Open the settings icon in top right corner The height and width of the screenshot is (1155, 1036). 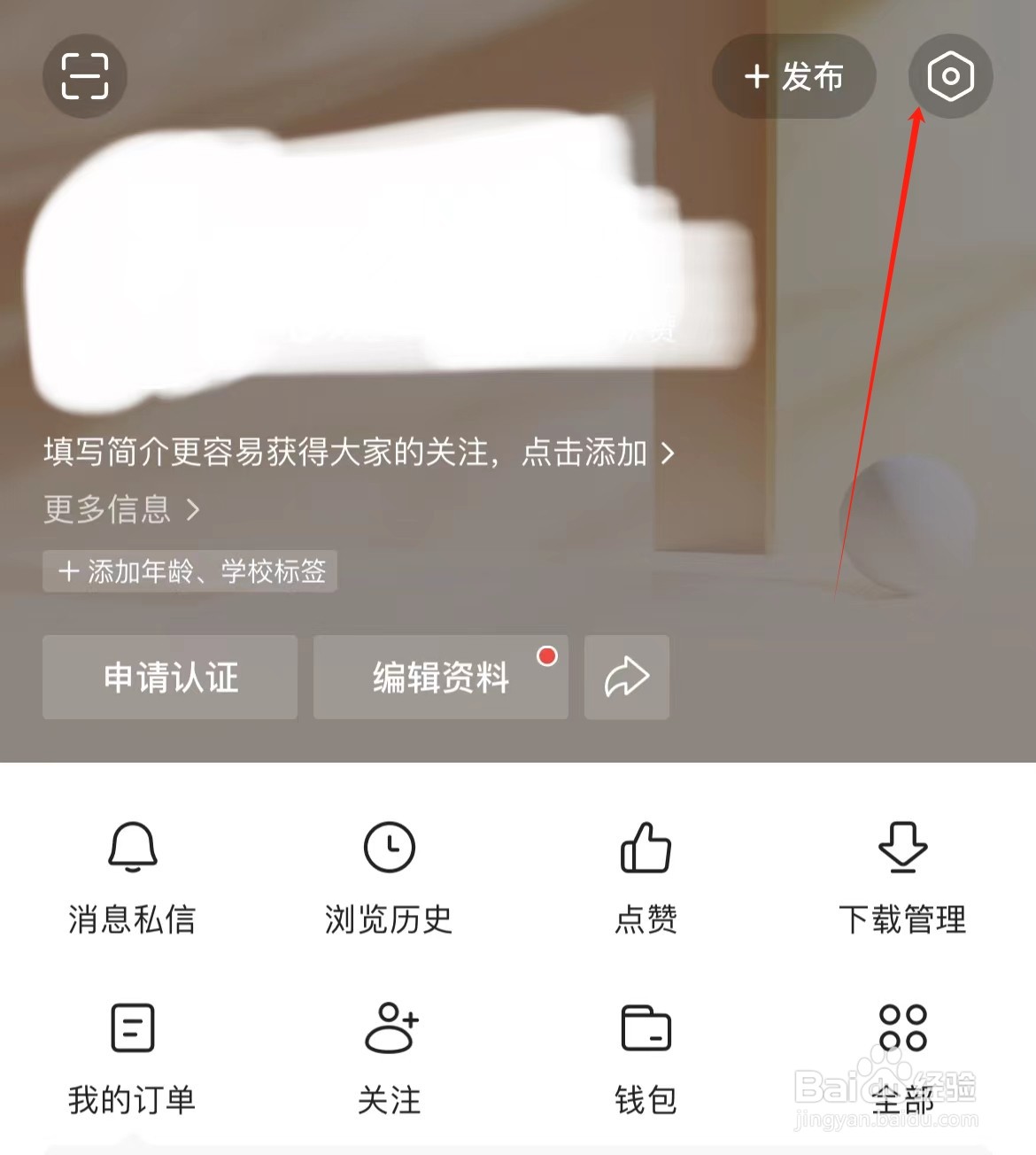pyautogui.click(x=950, y=76)
